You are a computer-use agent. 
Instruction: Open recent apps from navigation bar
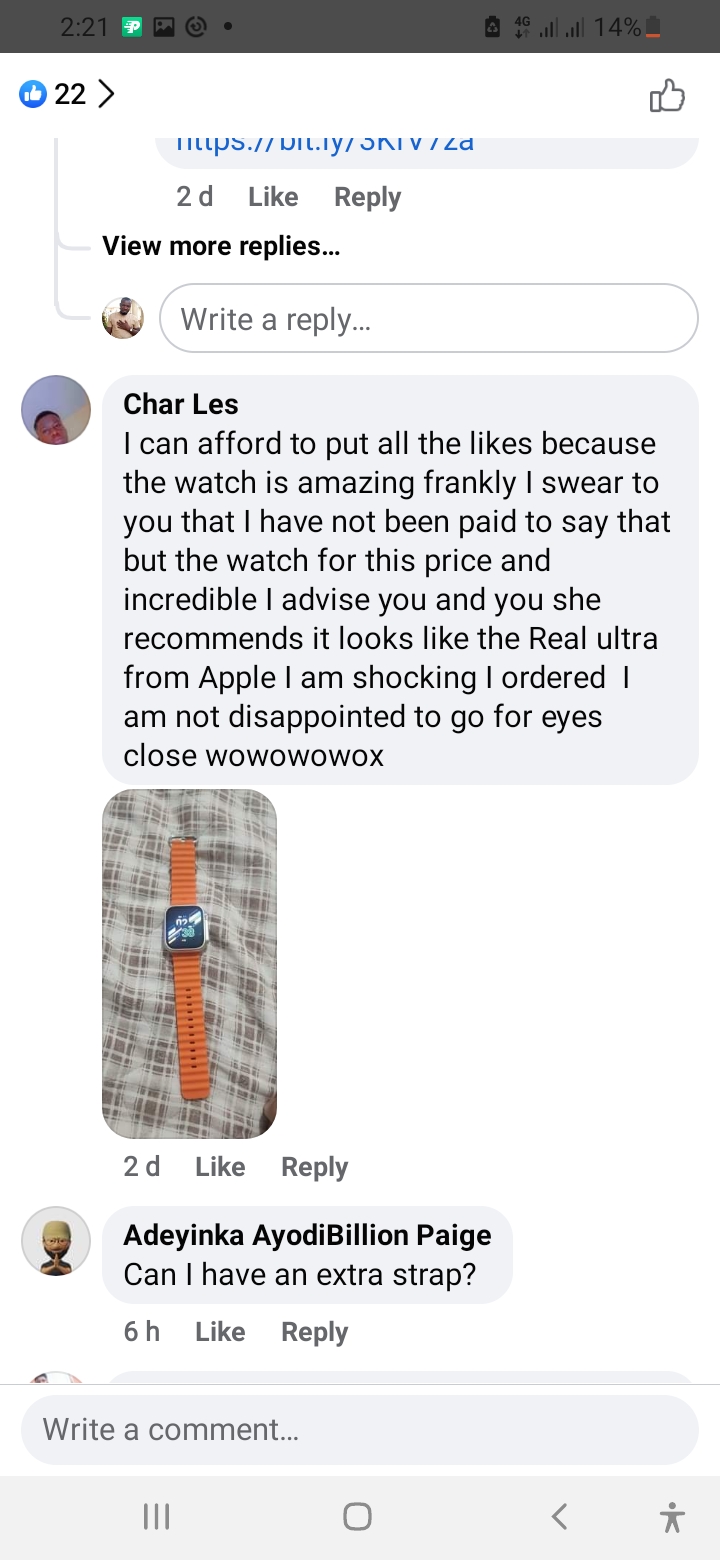(156, 1516)
